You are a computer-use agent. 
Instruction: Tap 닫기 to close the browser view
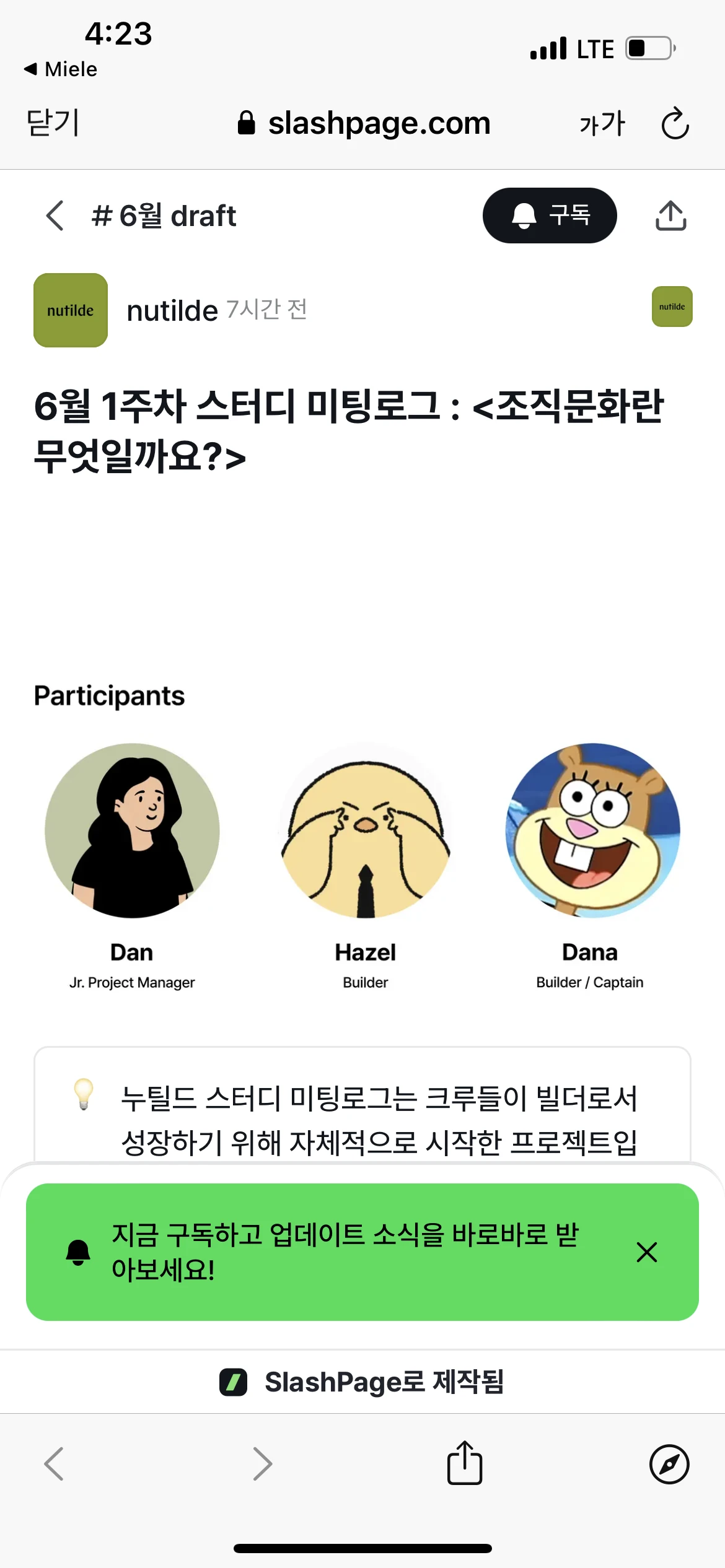[53, 123]
